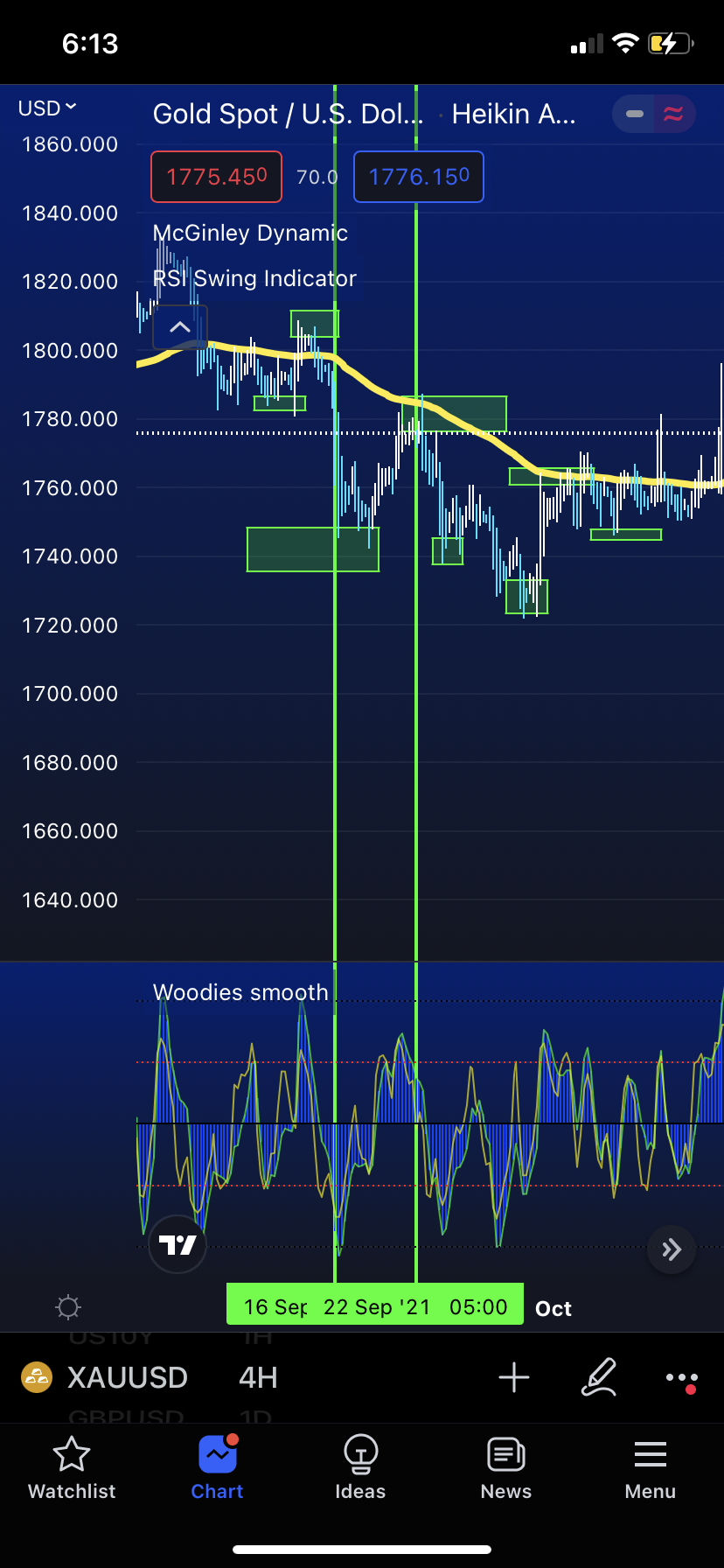Open the drawing tools pencil
Image resolution: width=724 pixels, height=1568 pixels.
(x=600, y=1377)
